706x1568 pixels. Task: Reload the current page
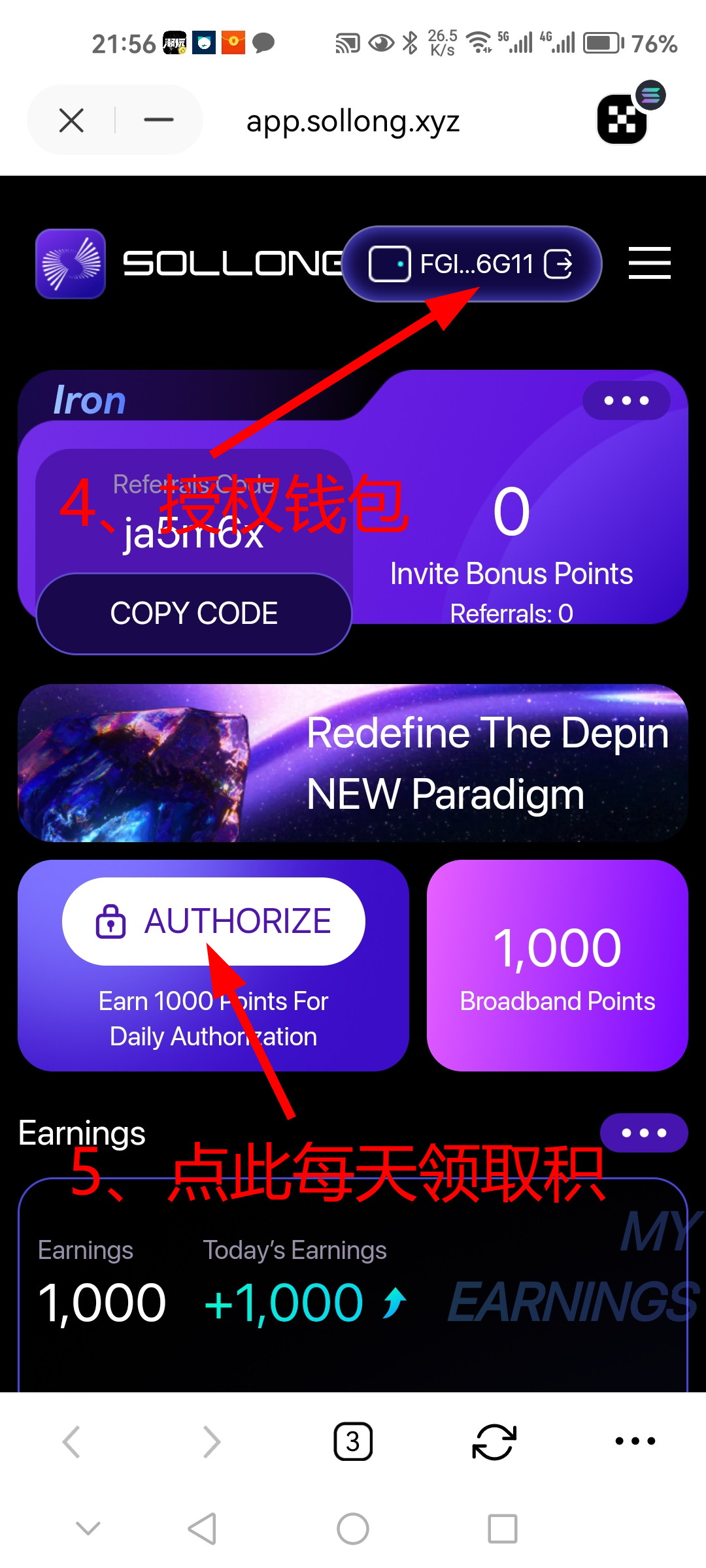[x=494, y=1441]
